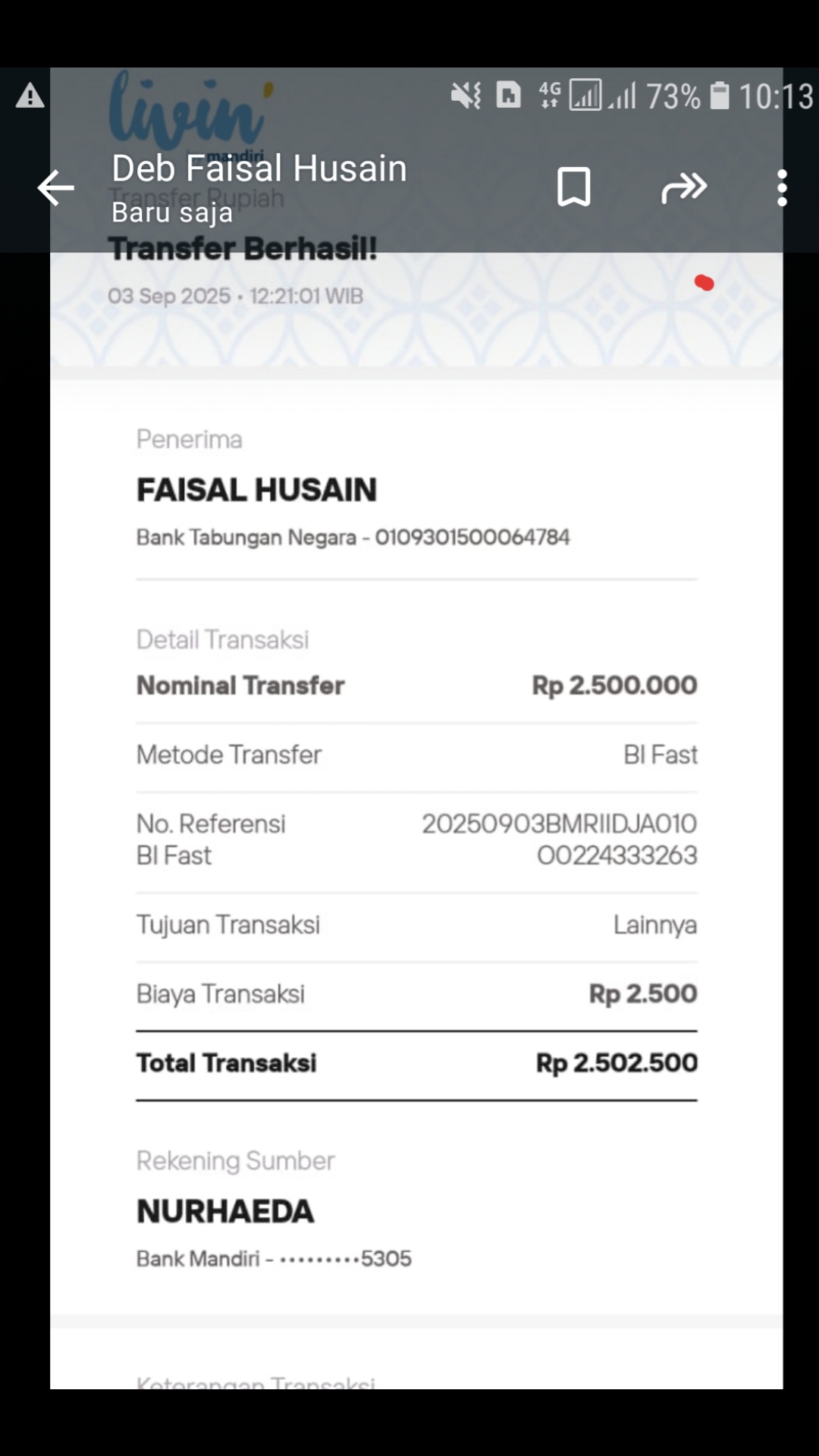Expand the Detail Transaksi section
This screenshot has height=1456, width=819.
tap(222, 639)
